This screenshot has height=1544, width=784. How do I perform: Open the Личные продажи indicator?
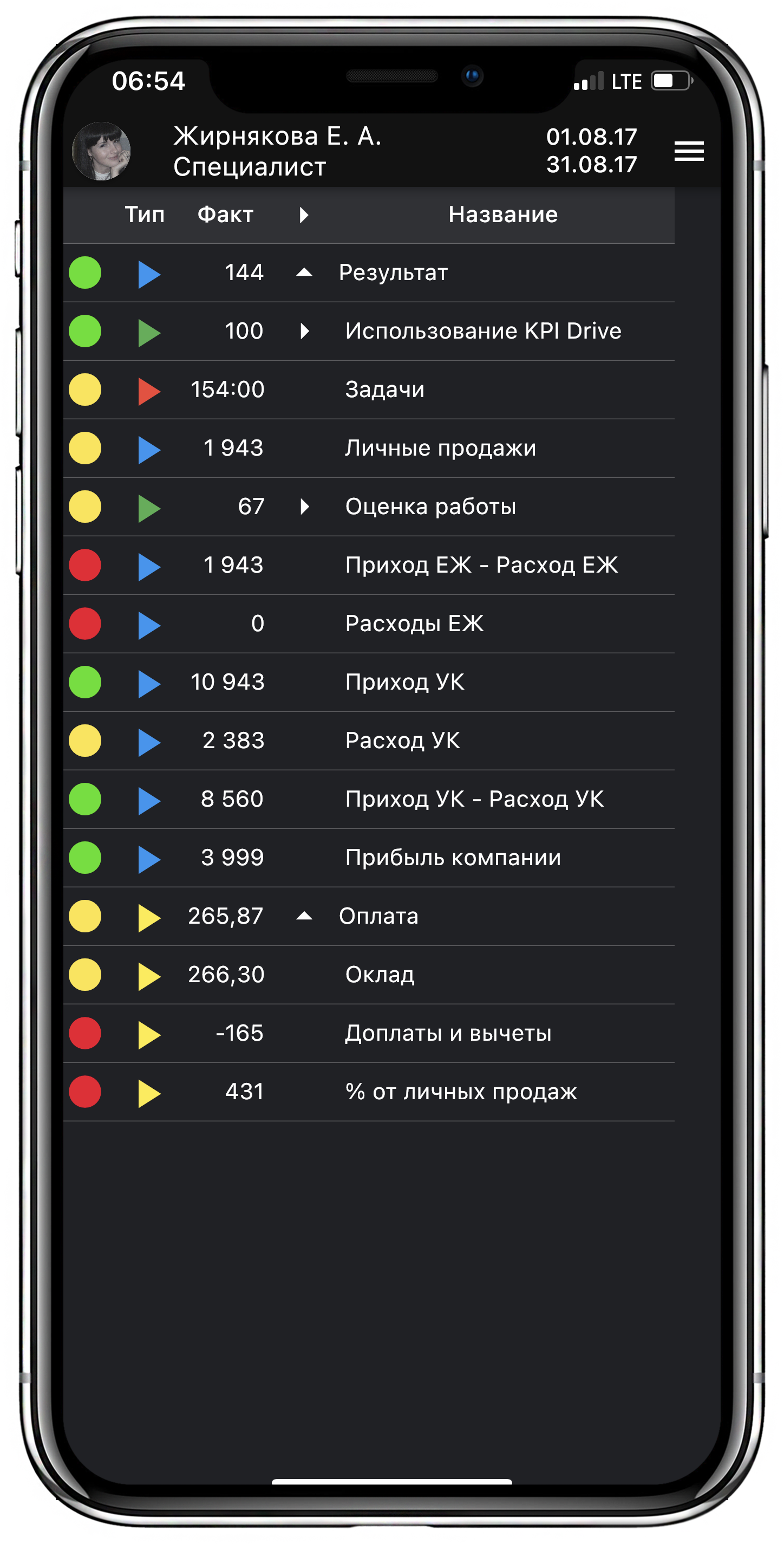(x=369, y=449)
